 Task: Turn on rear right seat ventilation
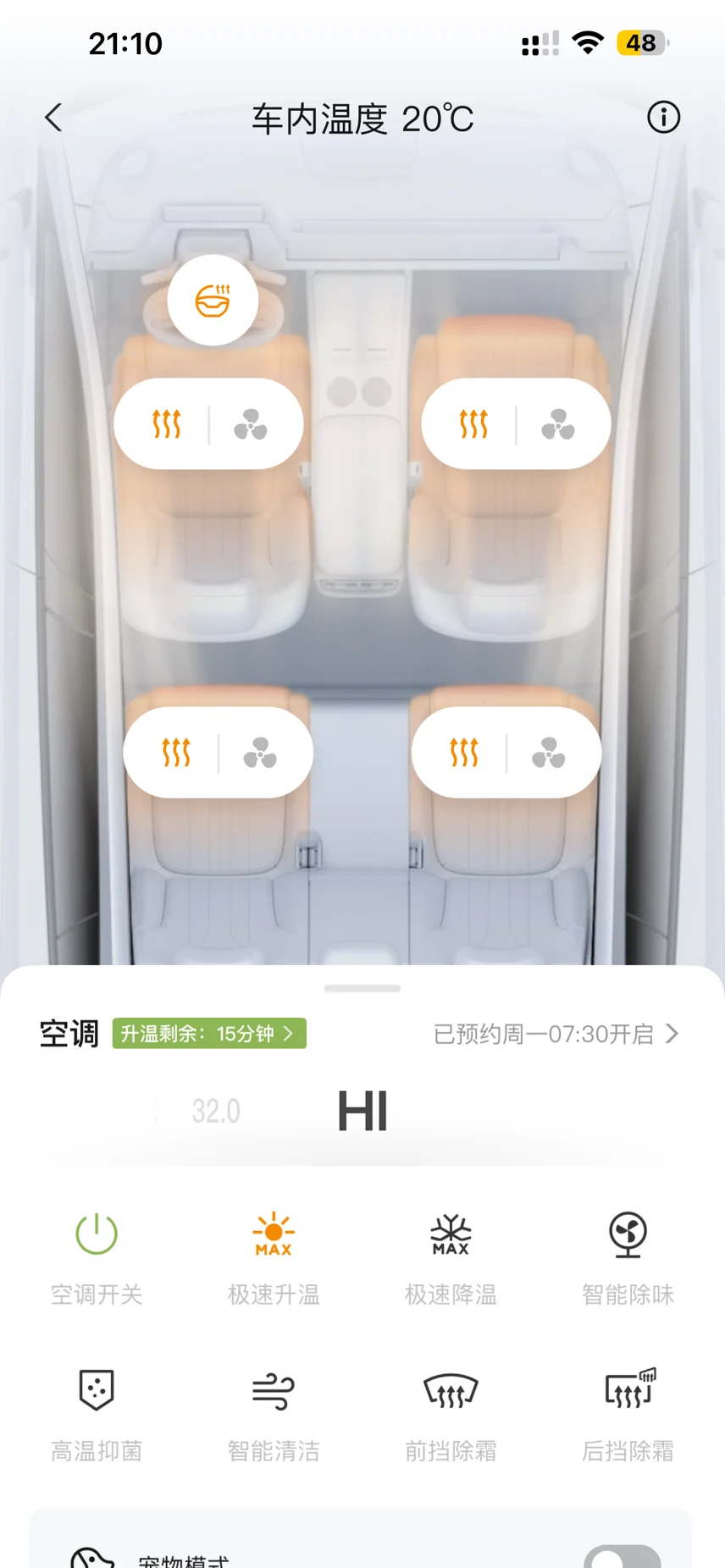click(x=549, y=753)
